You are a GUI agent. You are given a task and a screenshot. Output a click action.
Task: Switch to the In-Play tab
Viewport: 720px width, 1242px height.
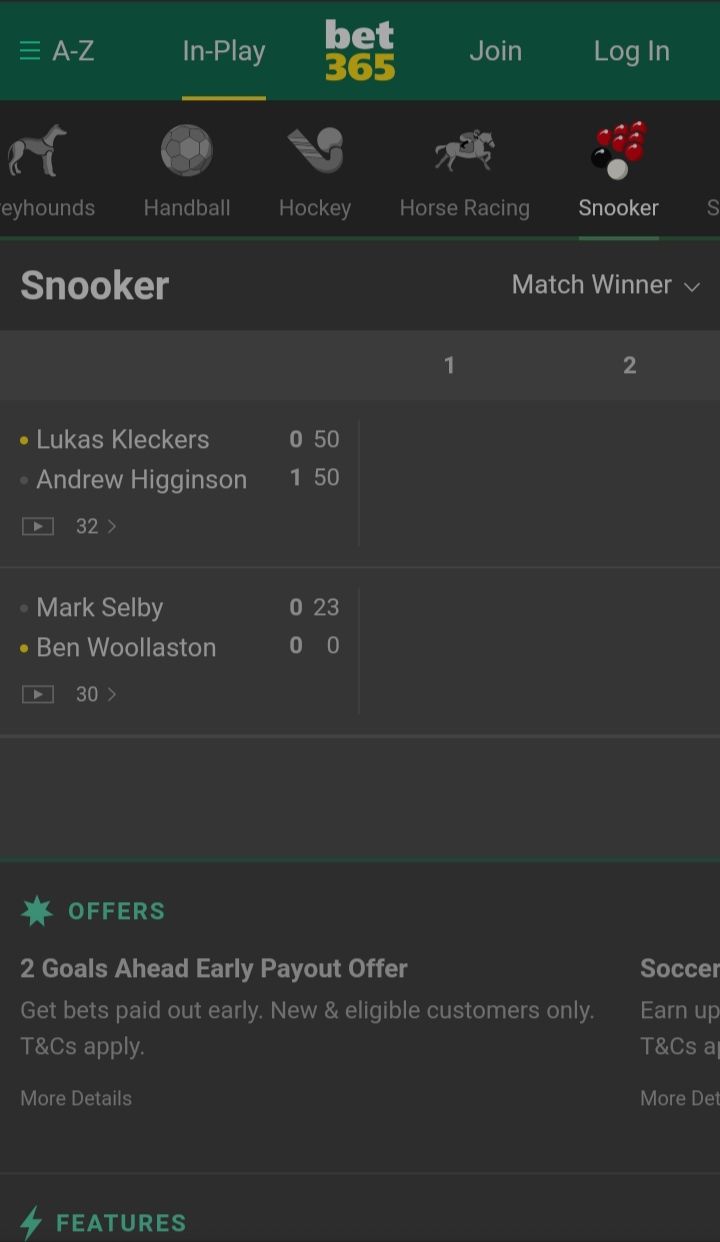[x=224, y=51]
